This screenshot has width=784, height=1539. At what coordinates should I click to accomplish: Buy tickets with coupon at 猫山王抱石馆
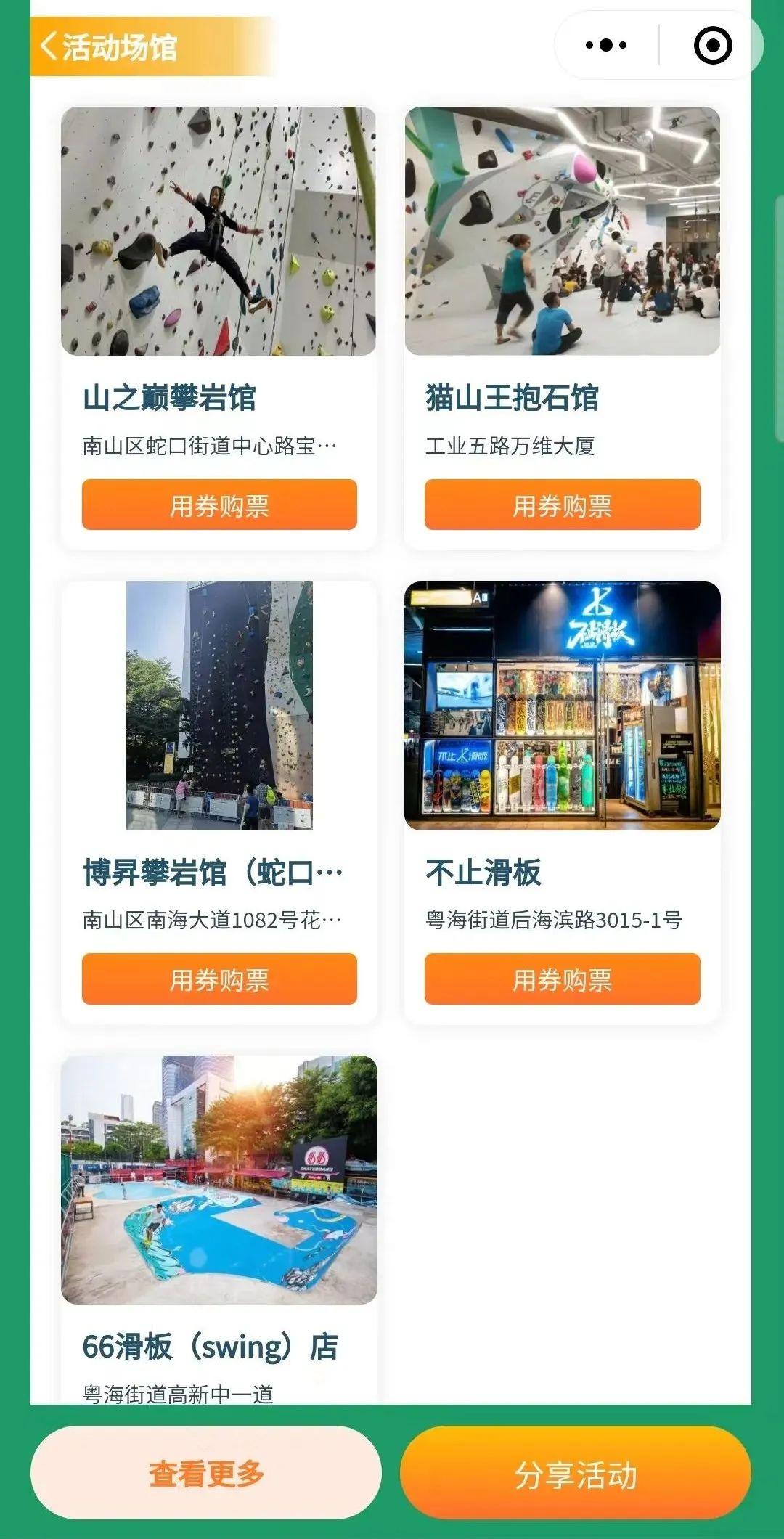pyautogui.click(x=562, y=505)
